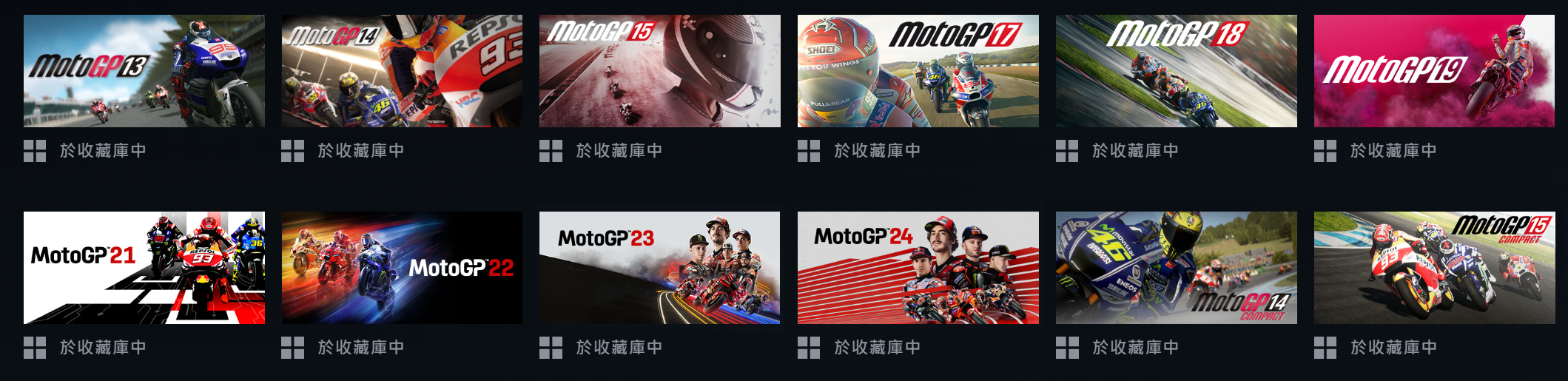The image size is (1568, 381).
Task: Tap 於收藏庫中 under MotoGP 13
Action: click(x=102, y=151)
